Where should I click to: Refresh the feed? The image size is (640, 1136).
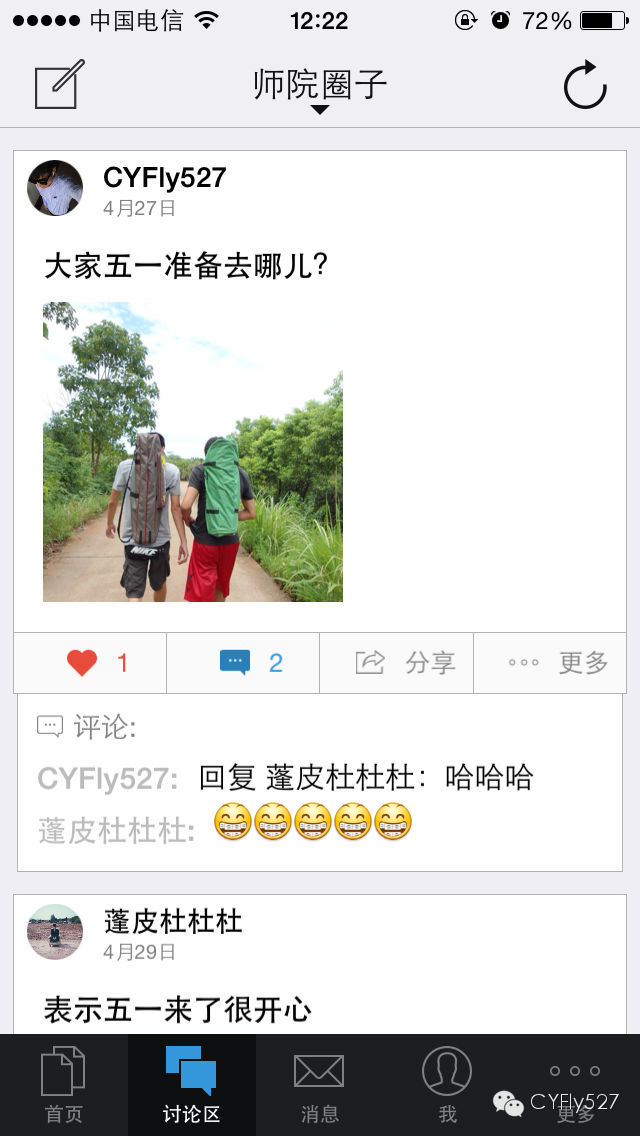[585, 85]
